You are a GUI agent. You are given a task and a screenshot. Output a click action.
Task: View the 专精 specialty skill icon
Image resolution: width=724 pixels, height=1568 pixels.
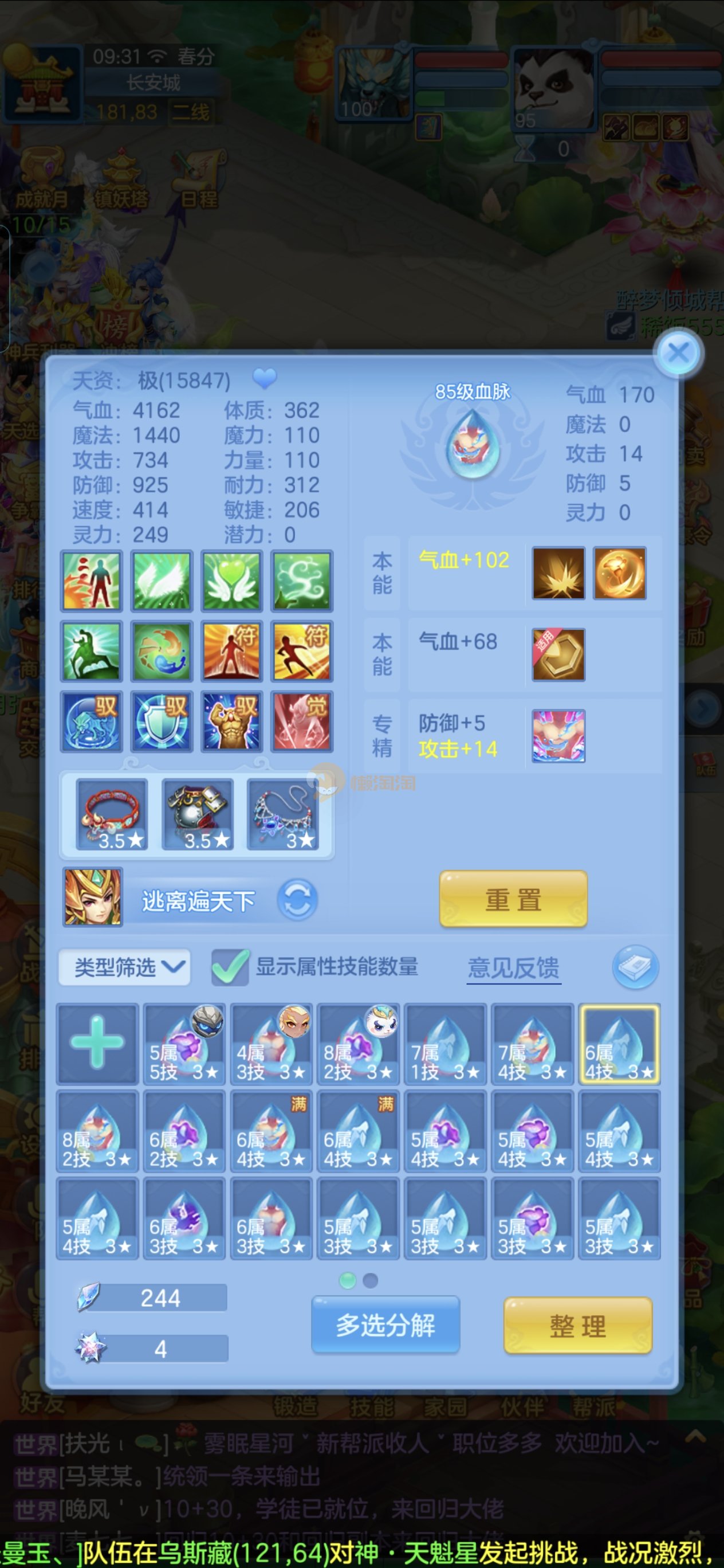coord(558,736)
